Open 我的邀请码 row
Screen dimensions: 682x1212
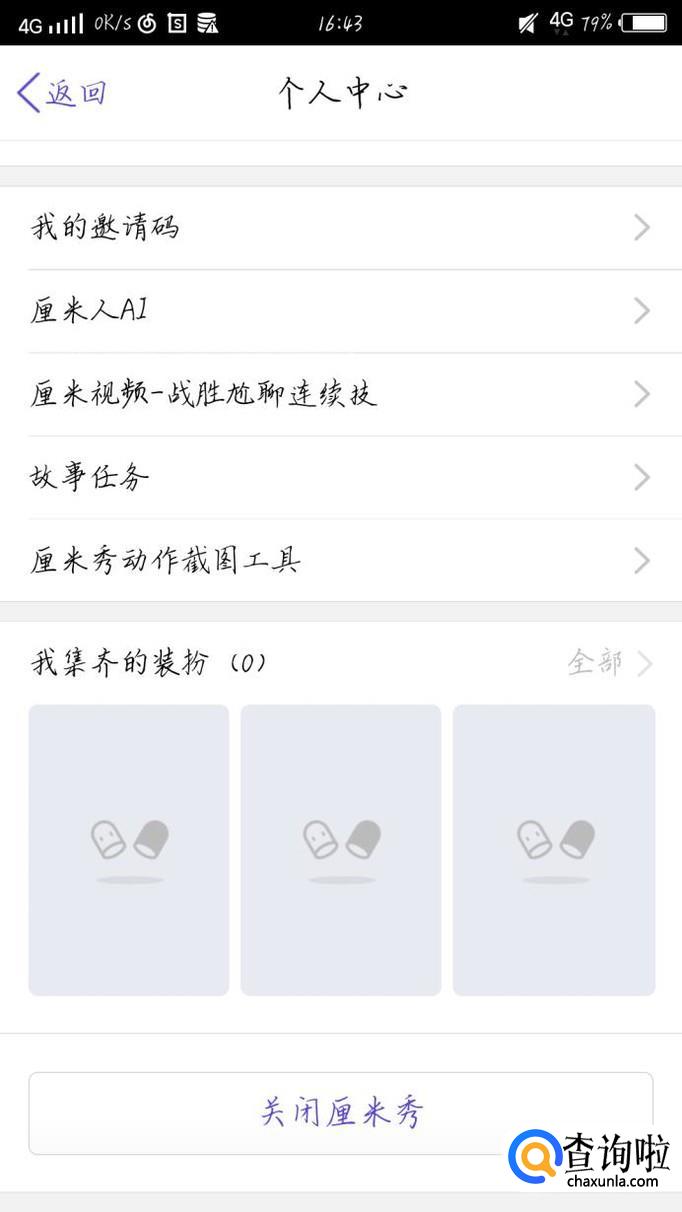tap(340, 228)
